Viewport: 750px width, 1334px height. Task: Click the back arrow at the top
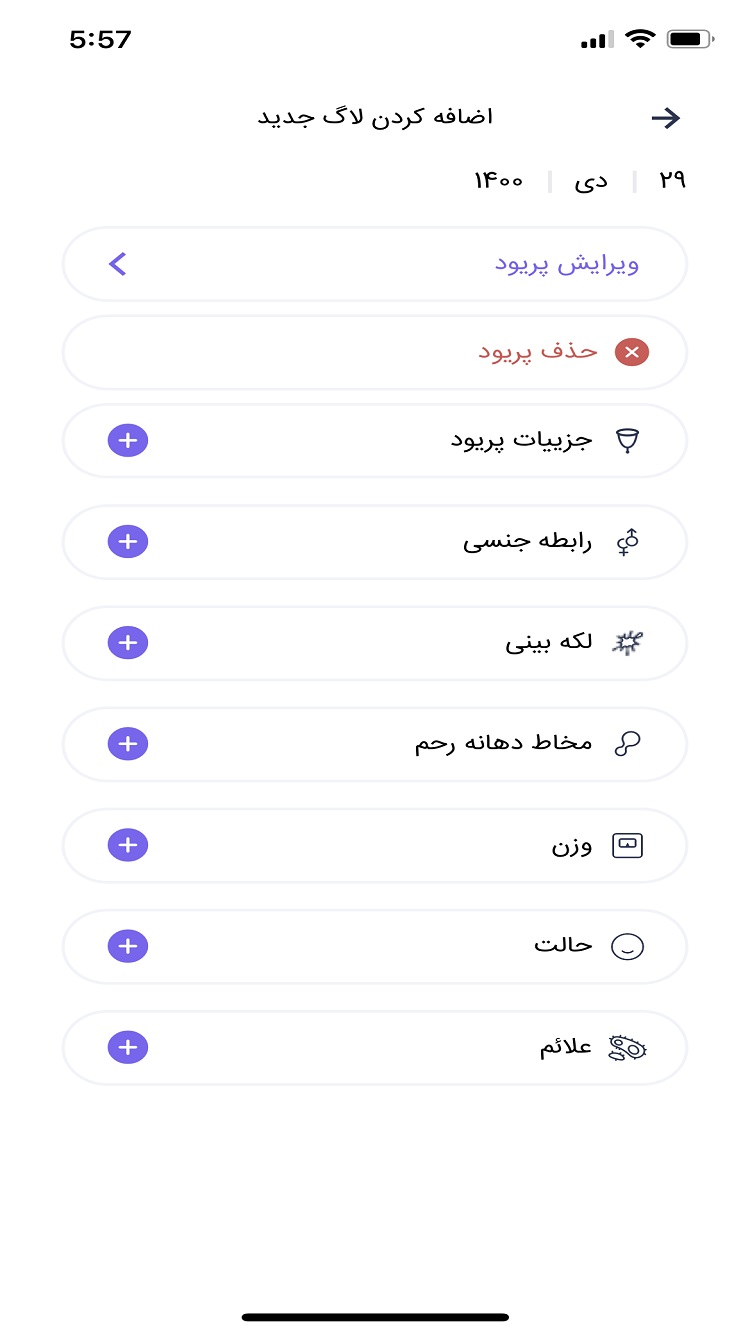tap(666, 117)
